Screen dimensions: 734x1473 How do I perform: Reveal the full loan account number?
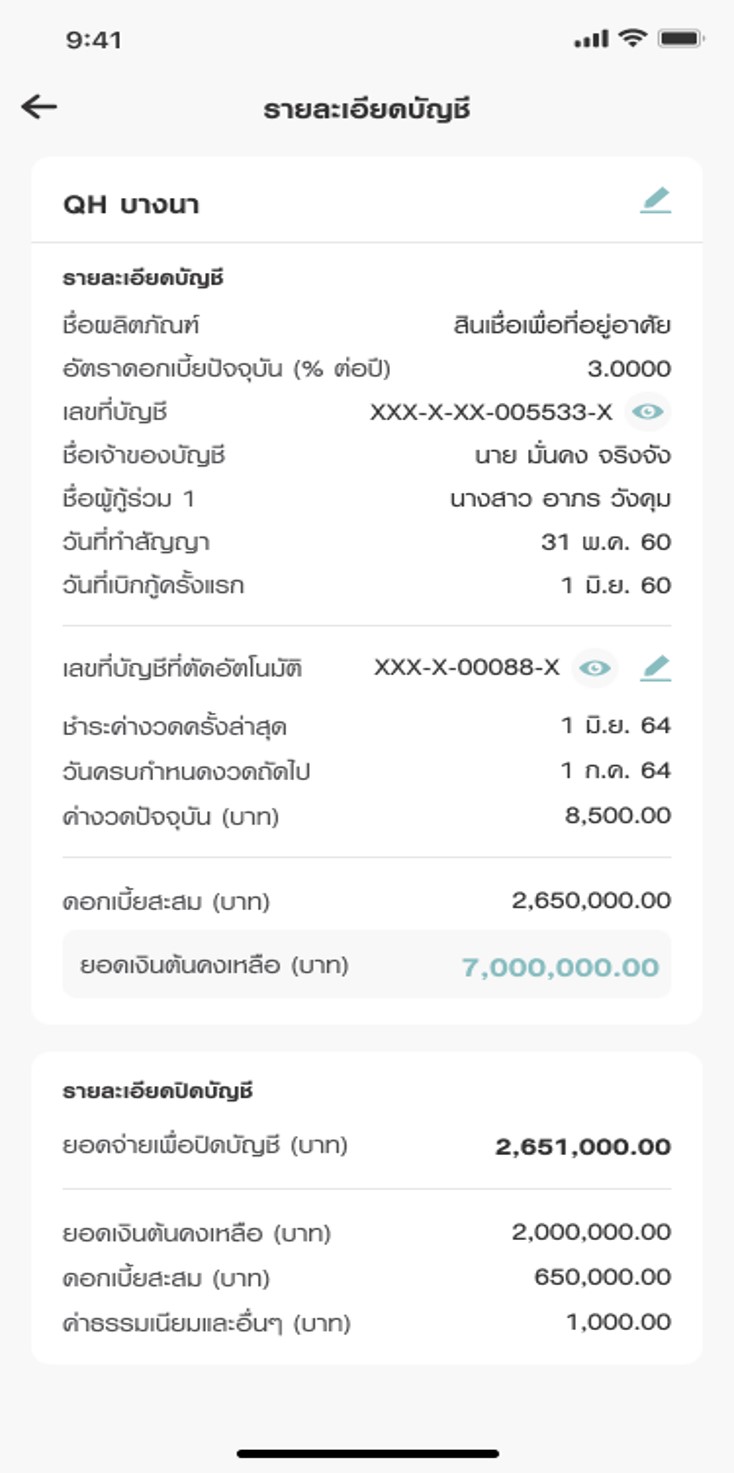click(648, 412)
